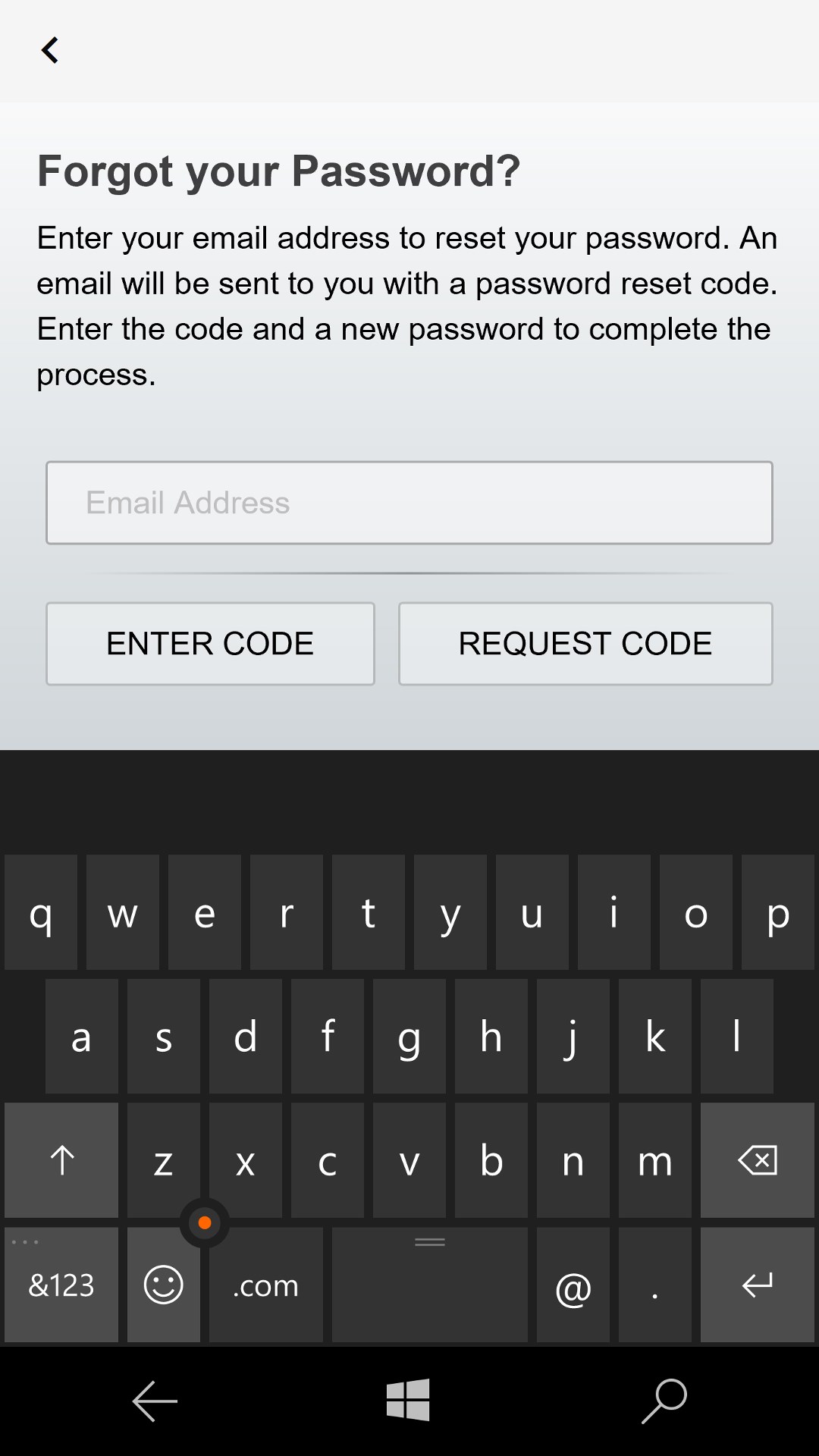Screen dimensions: 819x1456
Task: Request a password reset code
Action: click(585, 644)
